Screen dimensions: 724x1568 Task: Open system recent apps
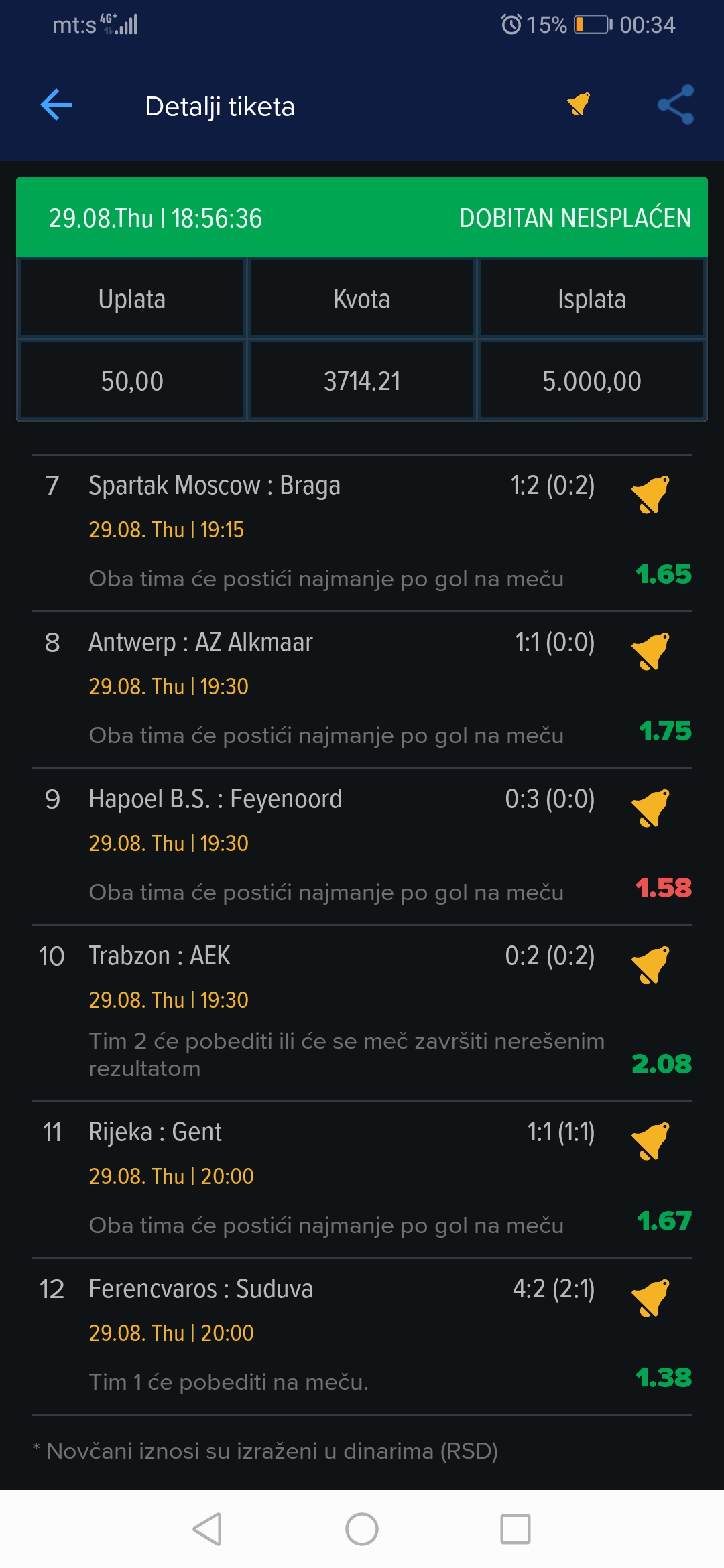[x=516, y=1530]
